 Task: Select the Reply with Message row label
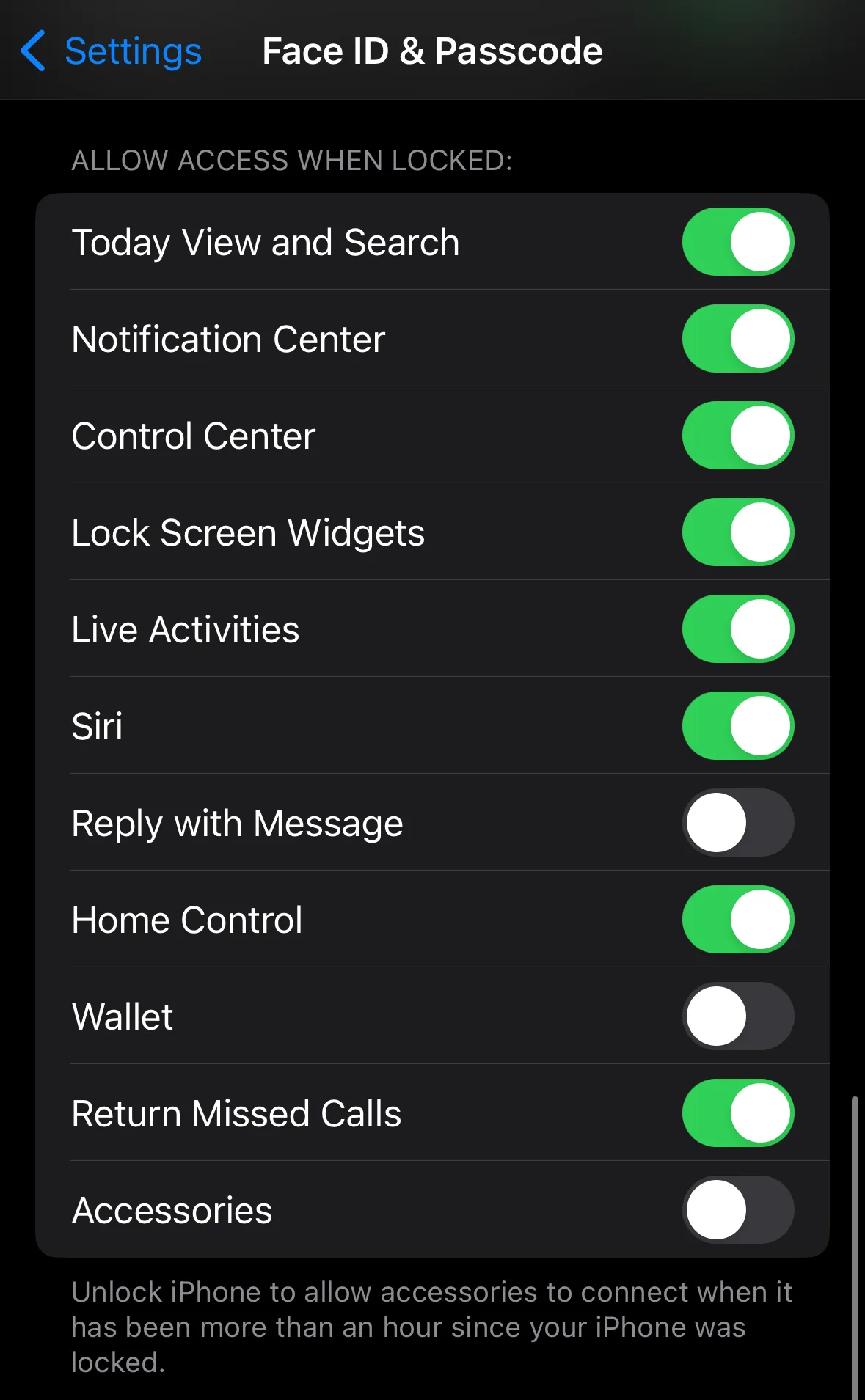pyautogui.click(x=237, y=823)
